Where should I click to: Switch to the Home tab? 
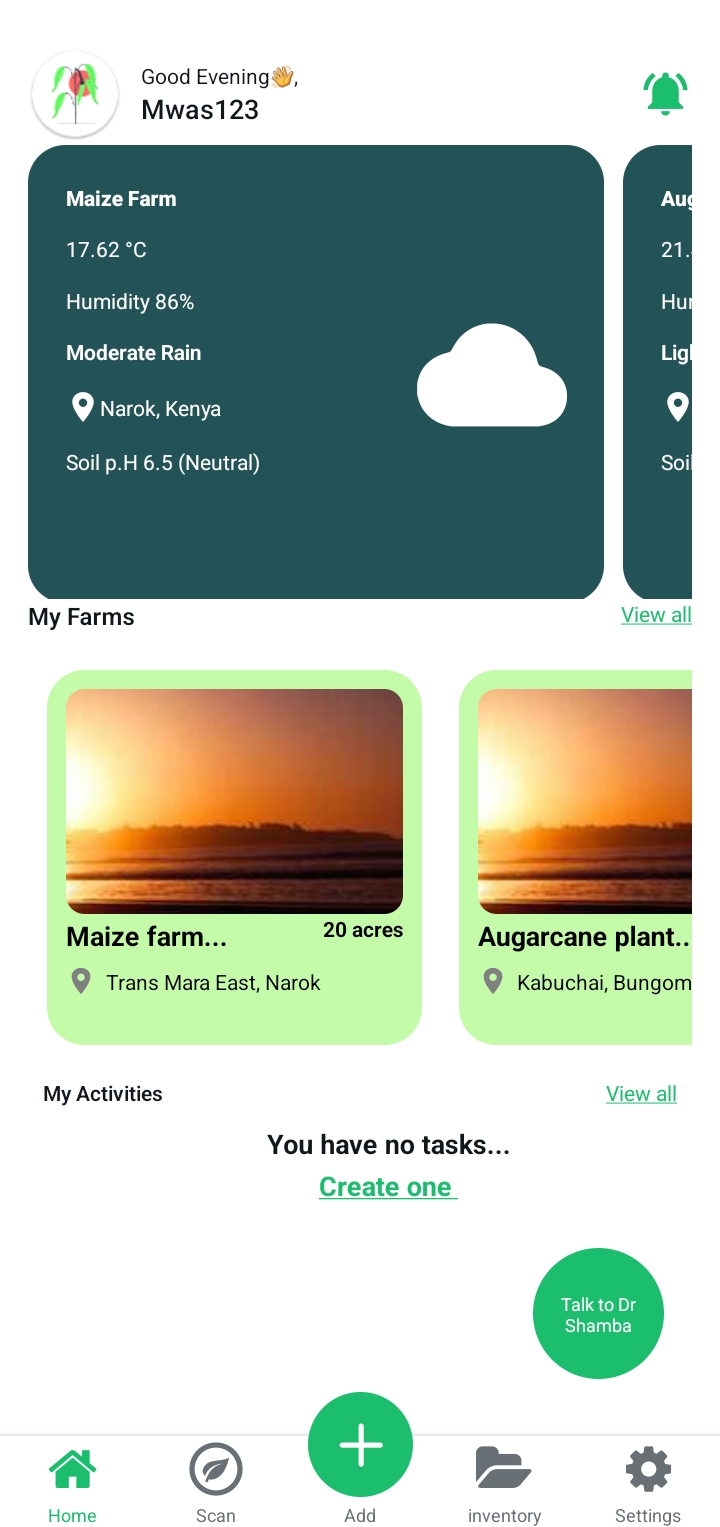72,1485
